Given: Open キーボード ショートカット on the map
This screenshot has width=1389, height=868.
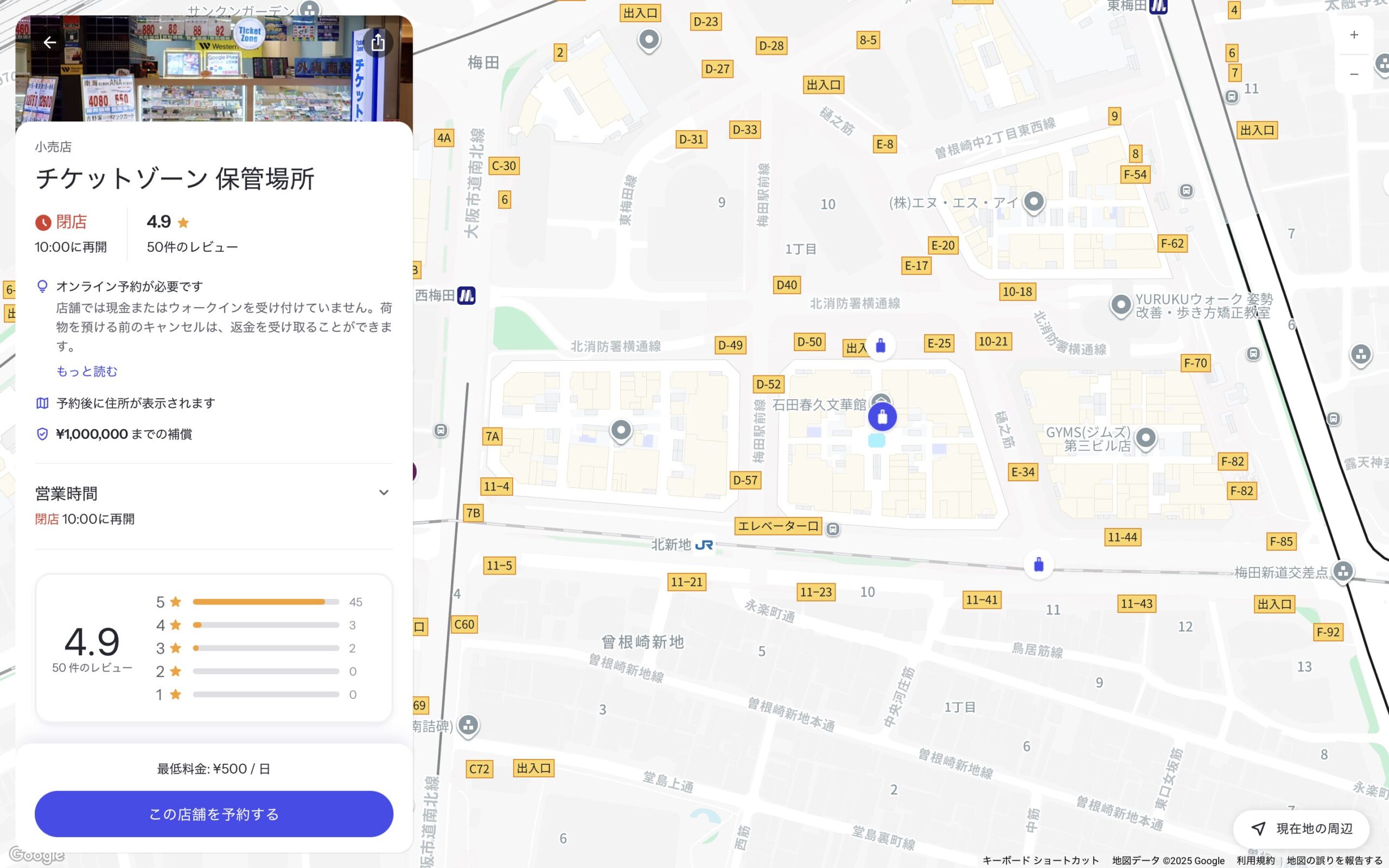Looking at the screenshot, I should 1040,860.
